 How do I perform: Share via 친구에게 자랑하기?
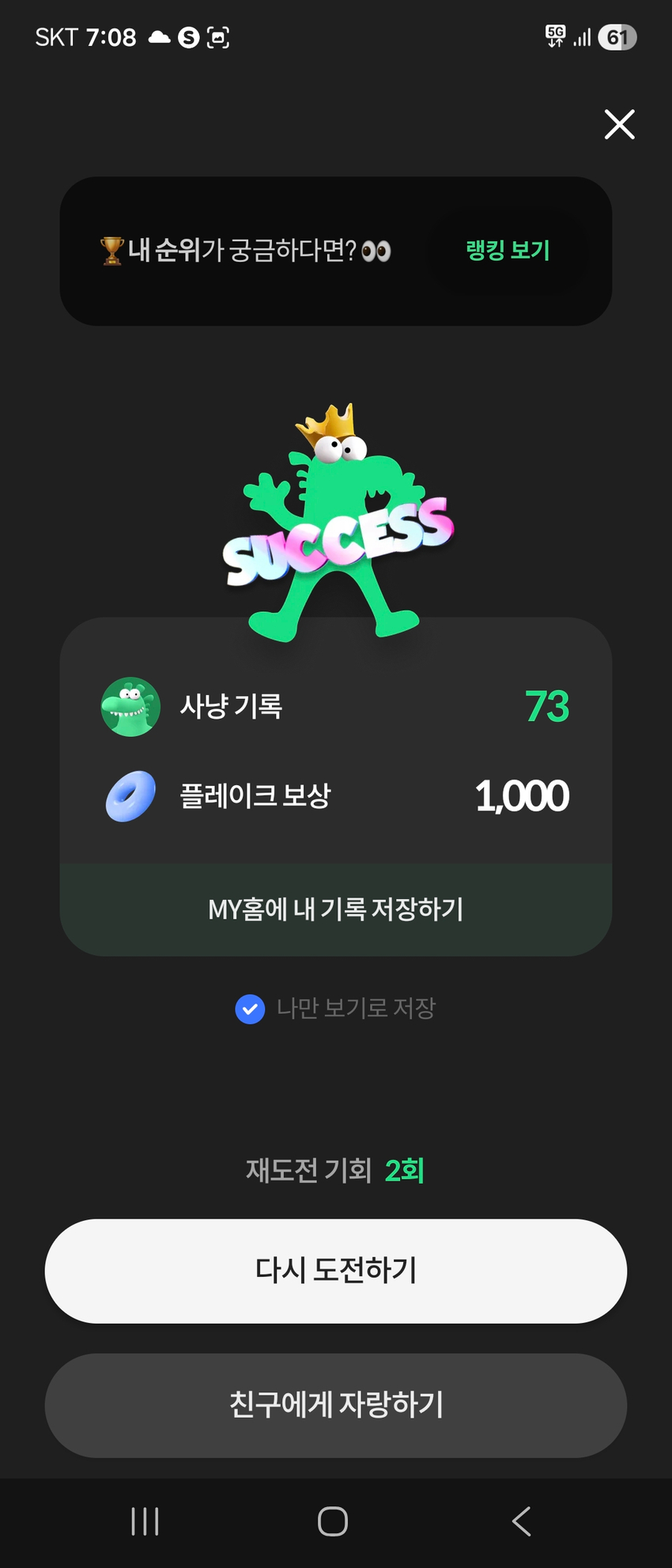336,1405
